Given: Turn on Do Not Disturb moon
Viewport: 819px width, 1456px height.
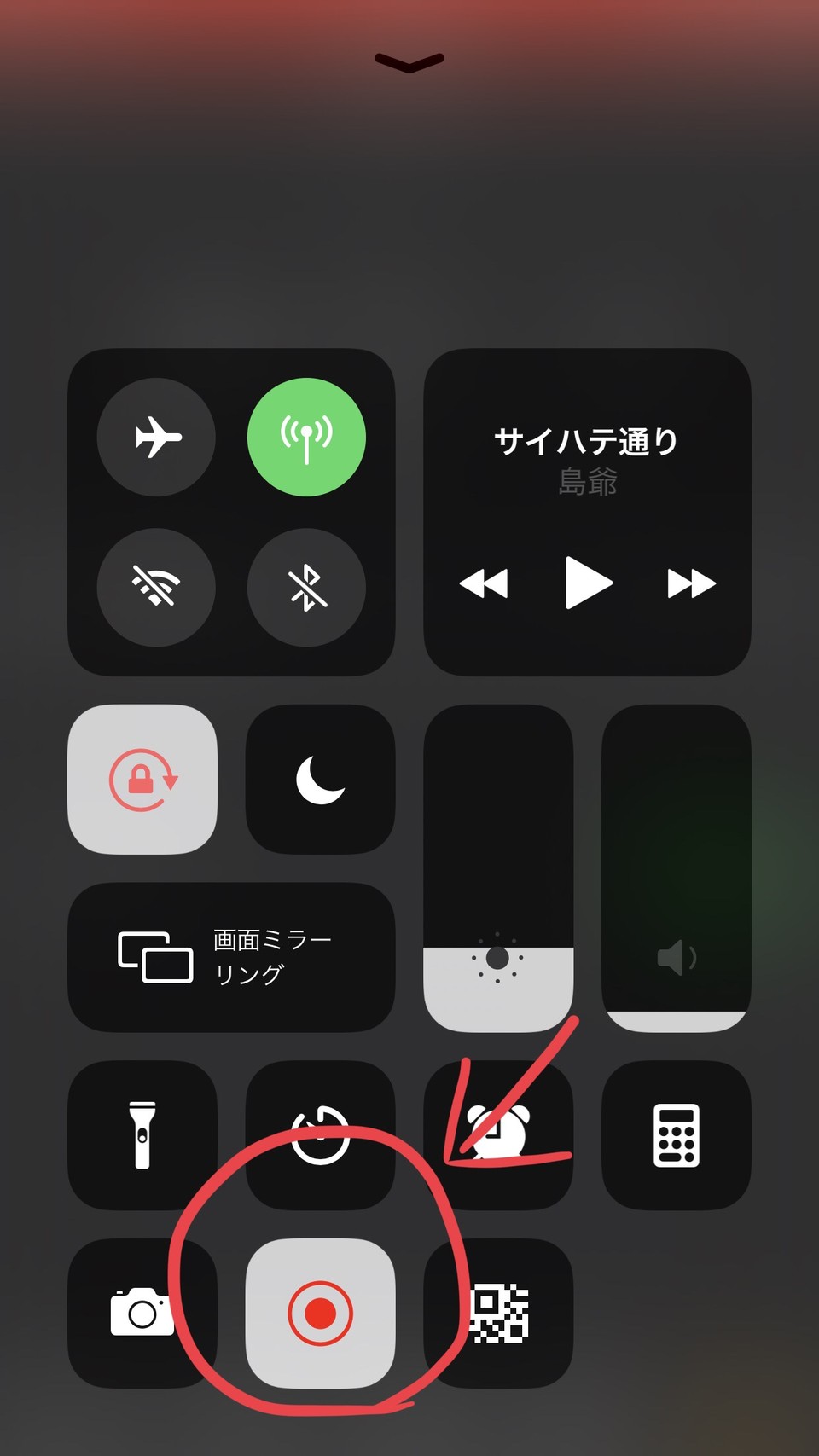Looking at the screenshot, I should [x=320, y=779].
